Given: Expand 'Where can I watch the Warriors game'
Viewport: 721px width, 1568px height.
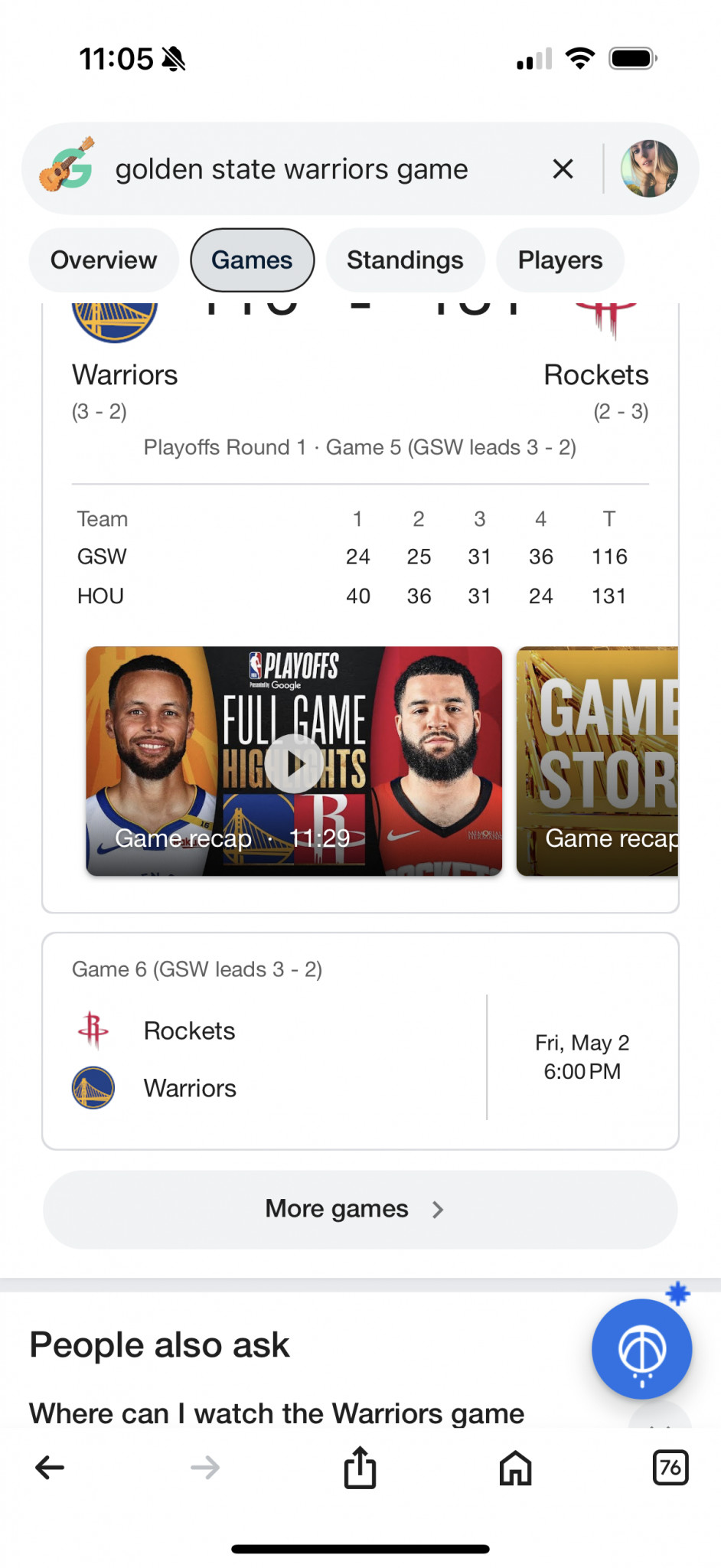Looking at the screenshot, I should (x=276, y=1413).
